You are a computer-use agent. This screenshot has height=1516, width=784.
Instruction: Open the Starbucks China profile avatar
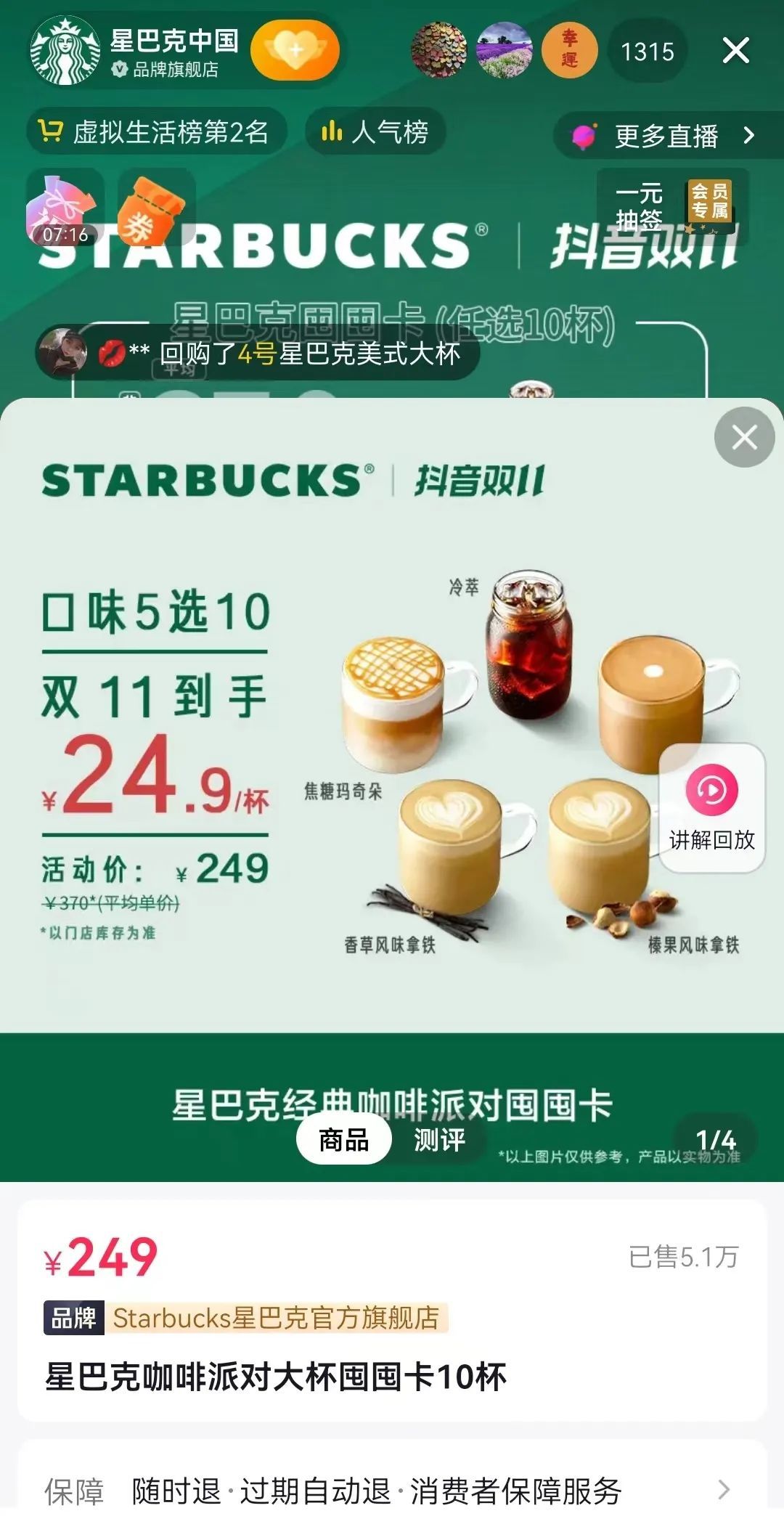(x=65, y=50)
